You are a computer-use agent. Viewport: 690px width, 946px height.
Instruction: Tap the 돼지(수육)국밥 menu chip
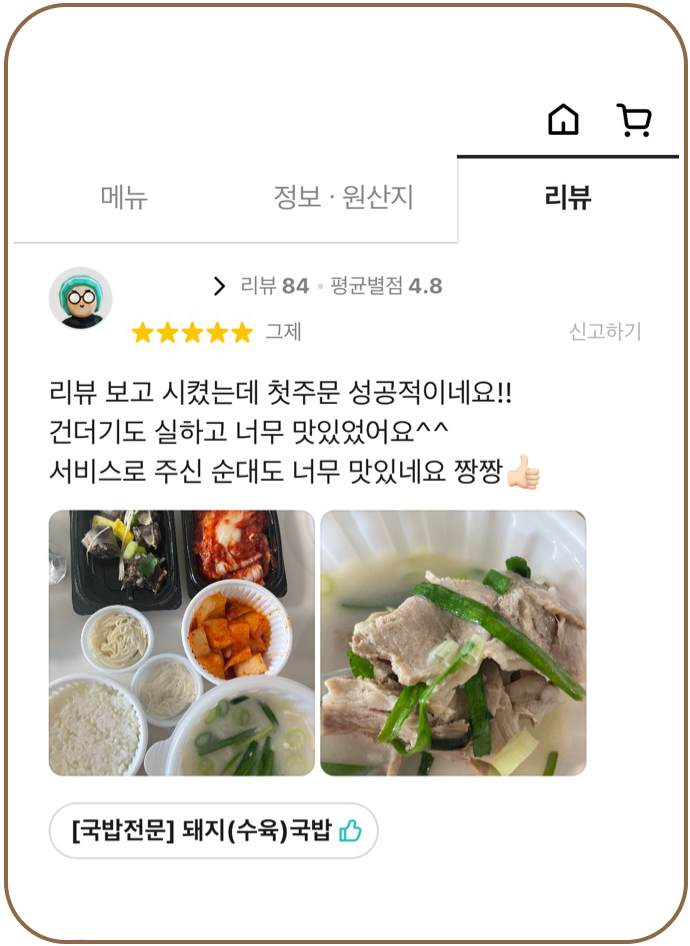point(214,830)
